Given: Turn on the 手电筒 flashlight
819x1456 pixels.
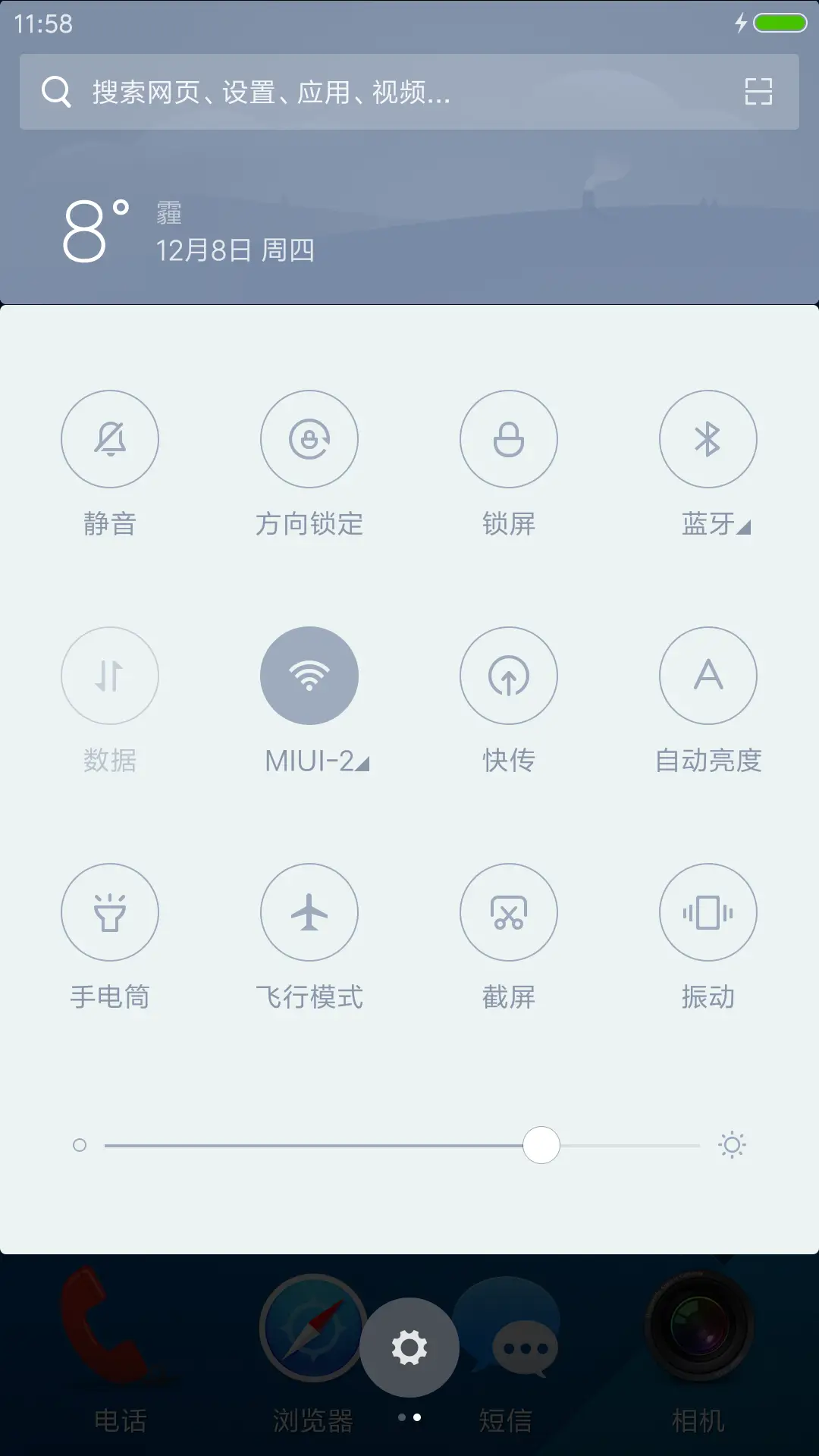Looking at the screenshot, I should pos(110,912).
